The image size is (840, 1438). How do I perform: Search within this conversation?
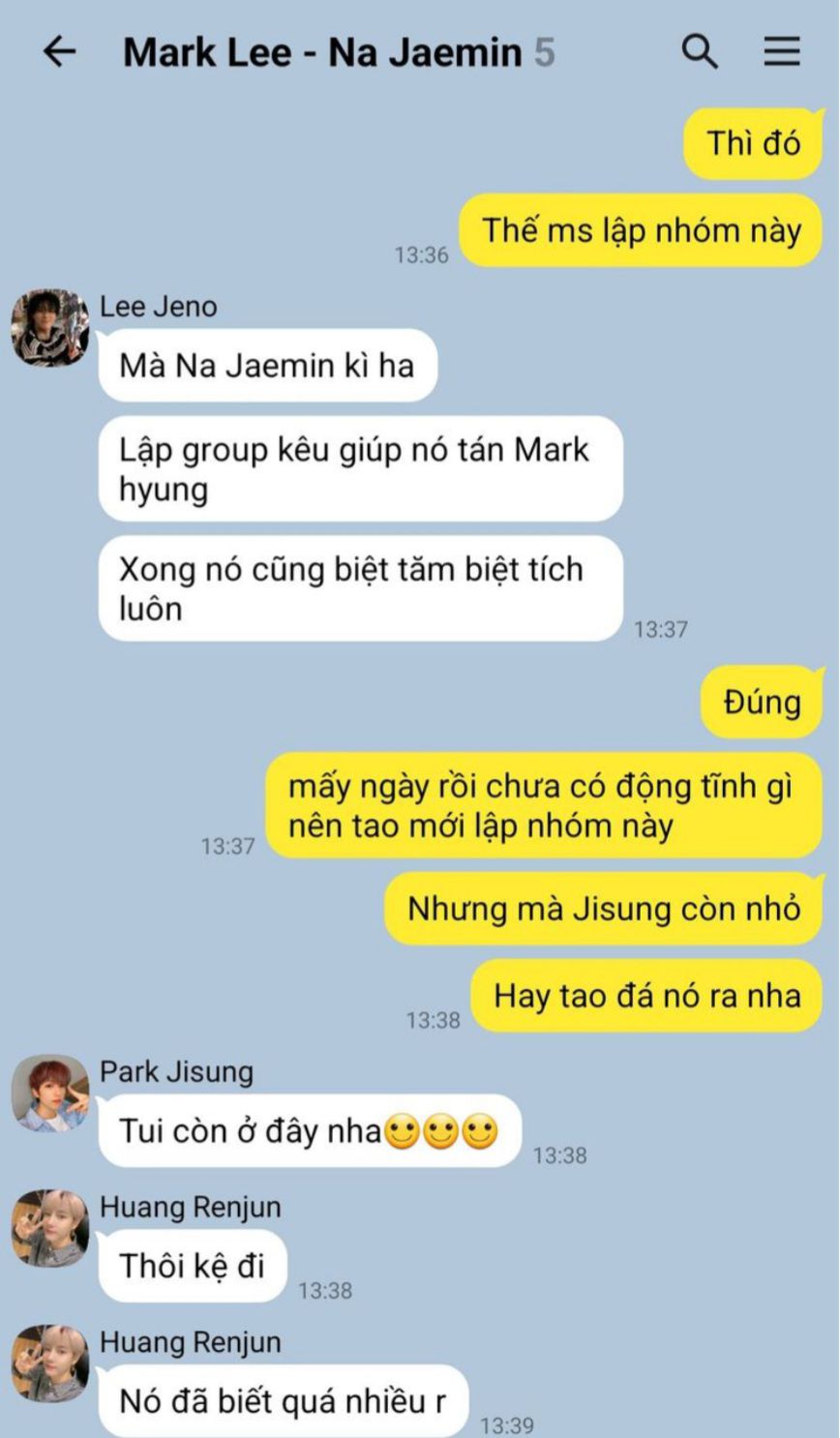coord(699,51)
